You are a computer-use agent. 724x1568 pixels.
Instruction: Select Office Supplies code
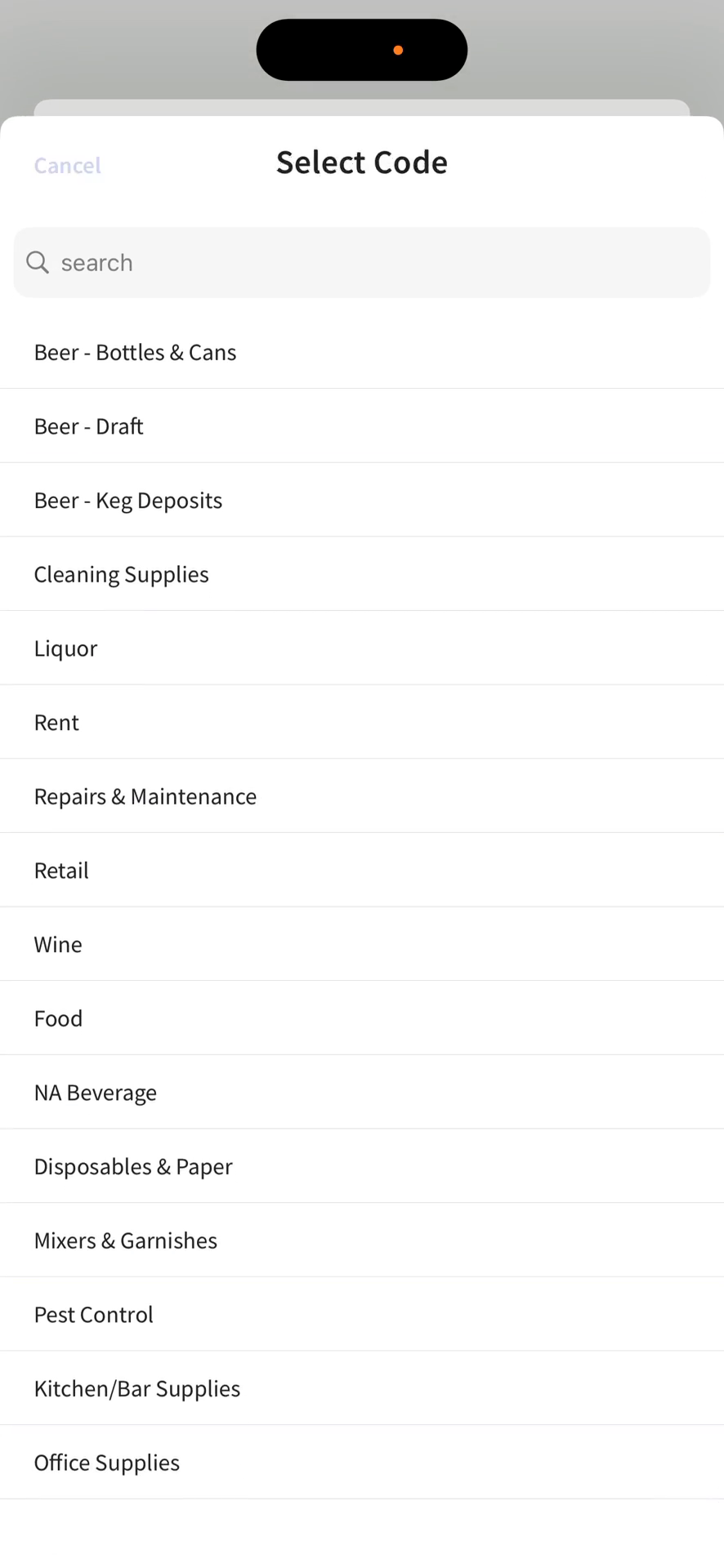click(362, 1463)
